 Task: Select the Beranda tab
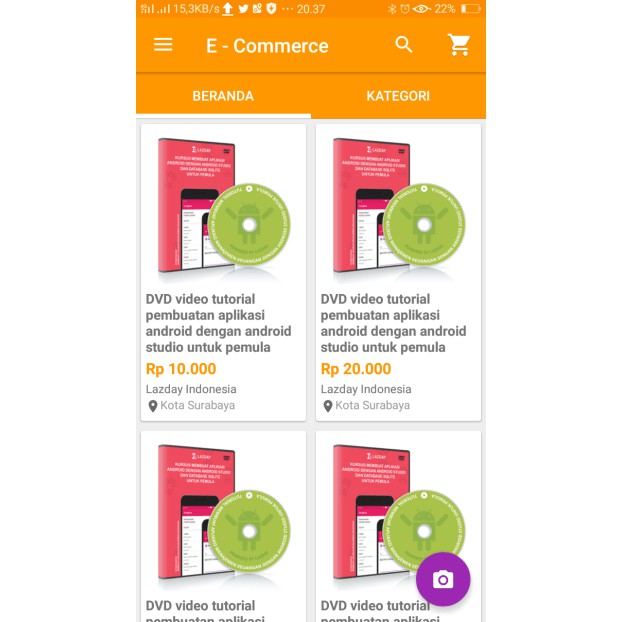point(223,96)
